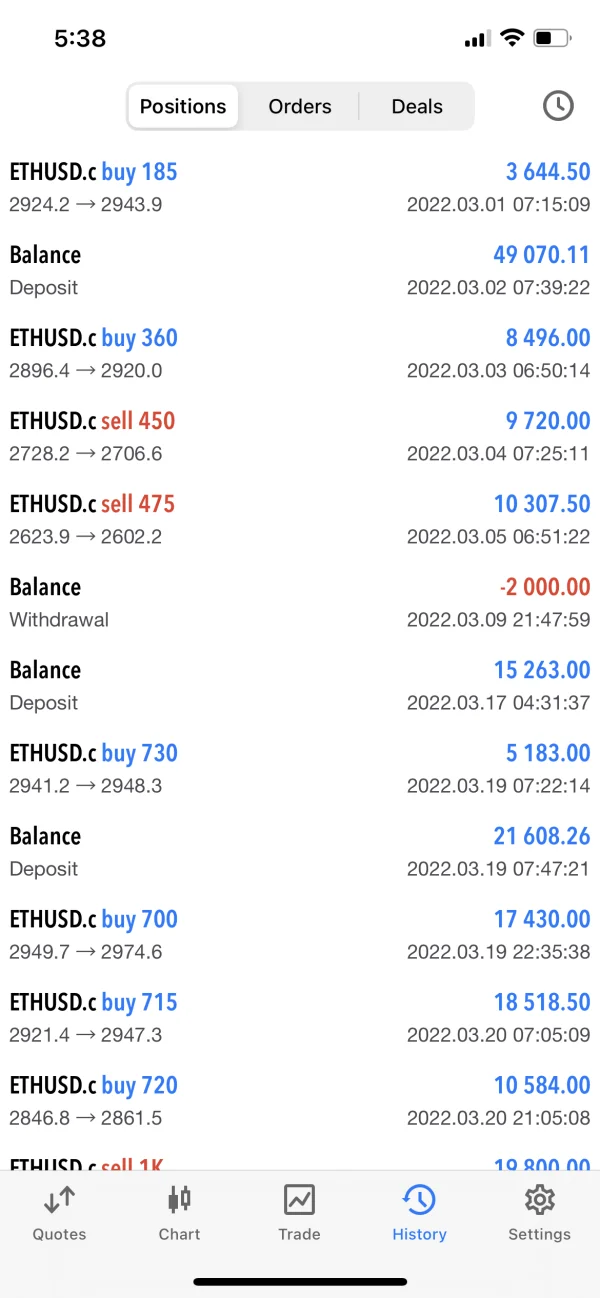This screenshot has height=1298, width=600.
Task: Expand the ETHUSD.c buy 185 position
Action: [300, 188]
